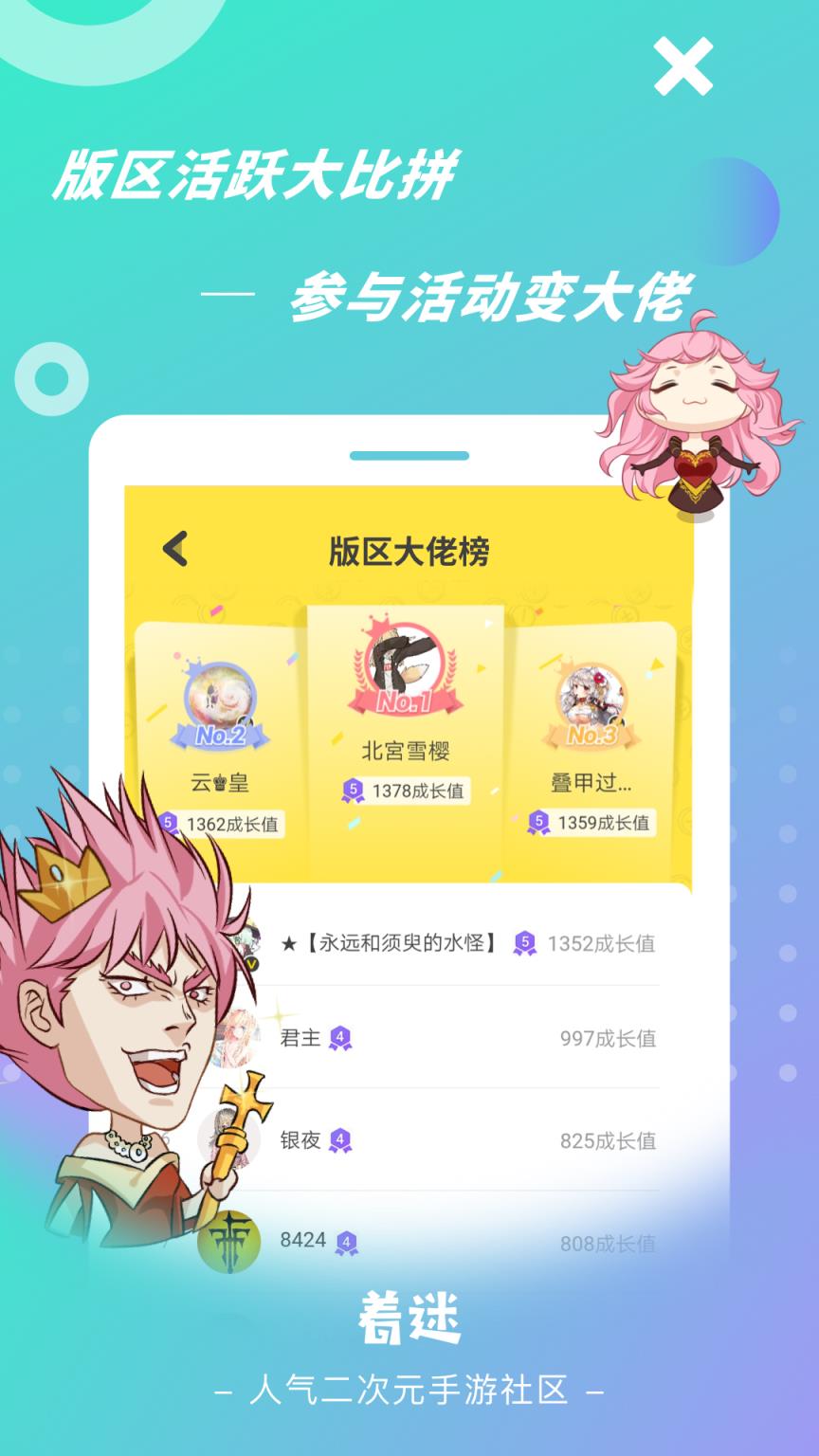Tap the back arrow on 版区大佬榜
The height and width of the screenshot is (1456, 819).
(x=174, y=546)
